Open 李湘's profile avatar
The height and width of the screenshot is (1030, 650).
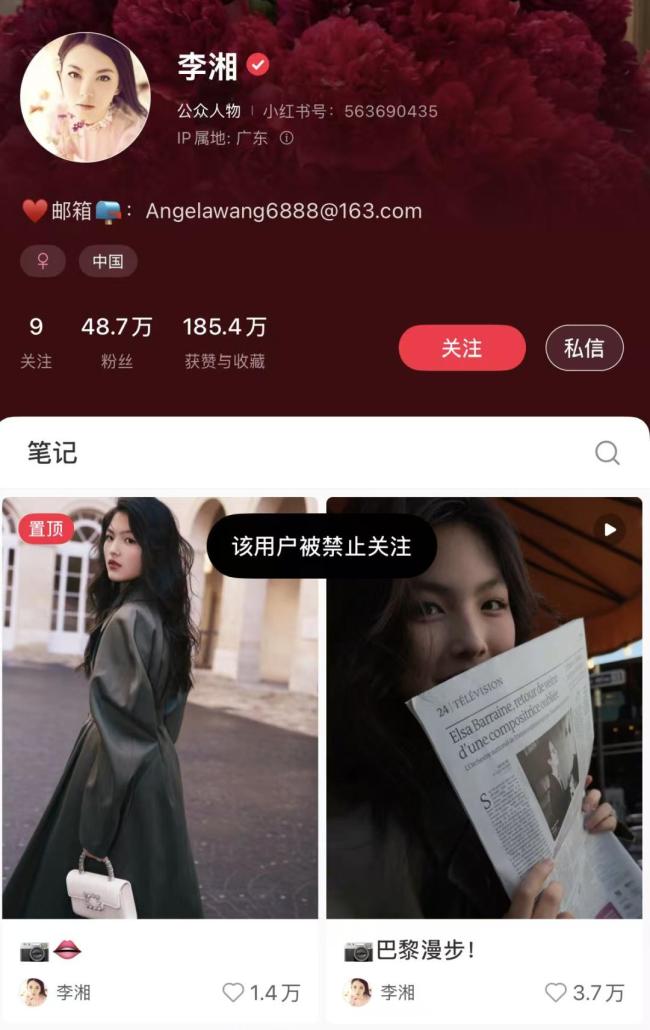(x=85, y=97)
